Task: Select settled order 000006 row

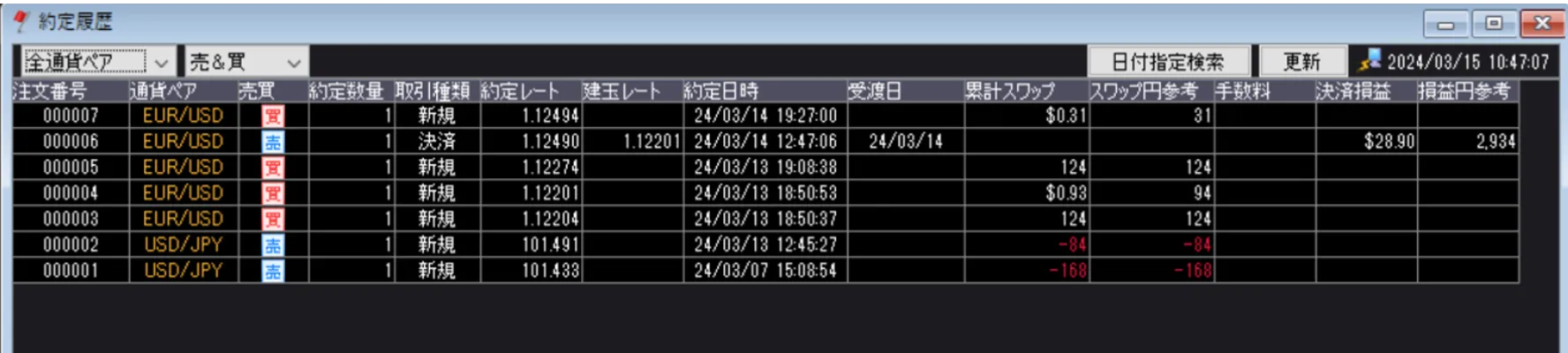Action: pyautogui.click(x=71, y=141)
